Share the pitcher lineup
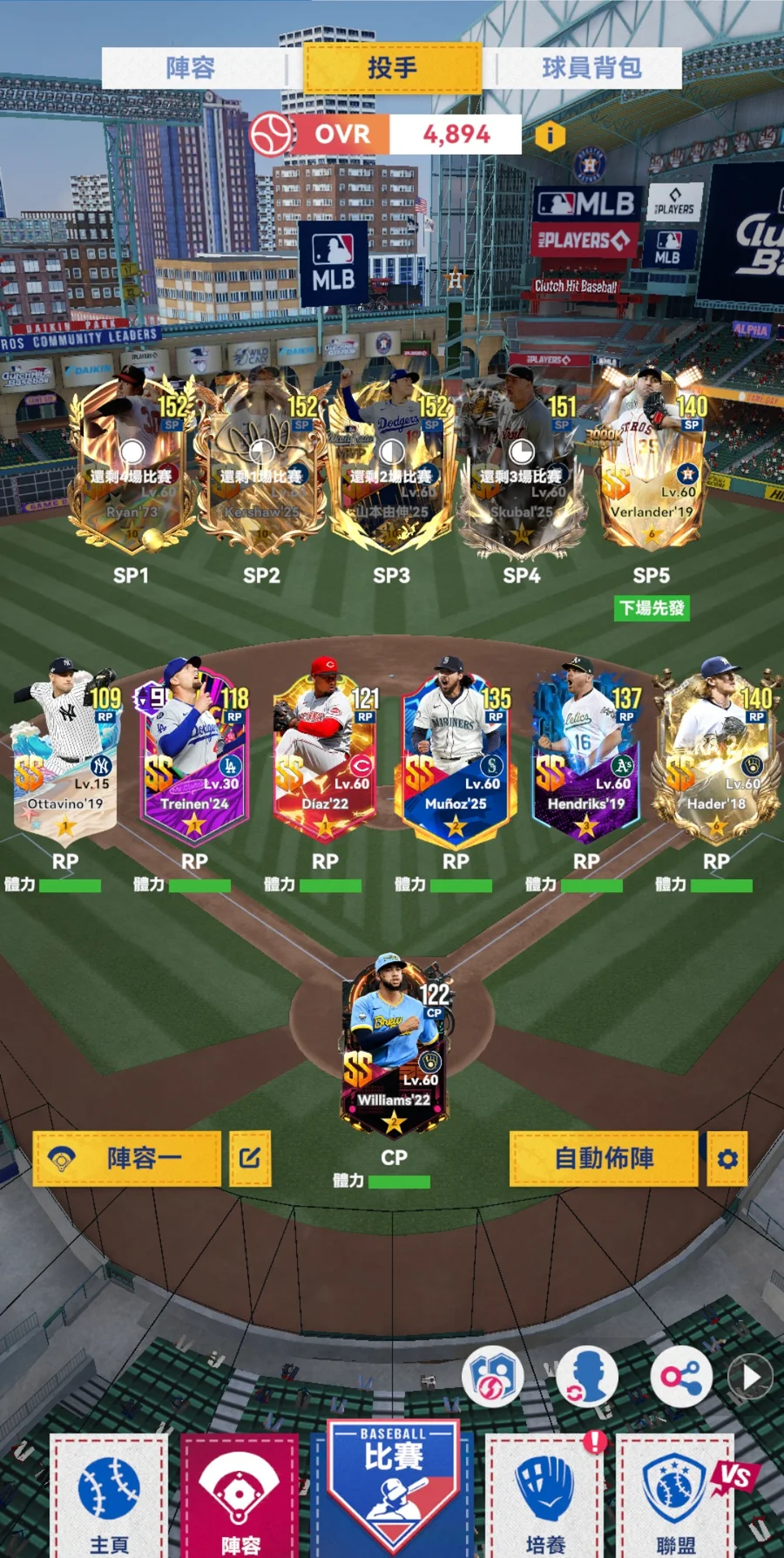Viewport: 784px width, 1558px height. pyautogui.click(x=681, y=1378)
